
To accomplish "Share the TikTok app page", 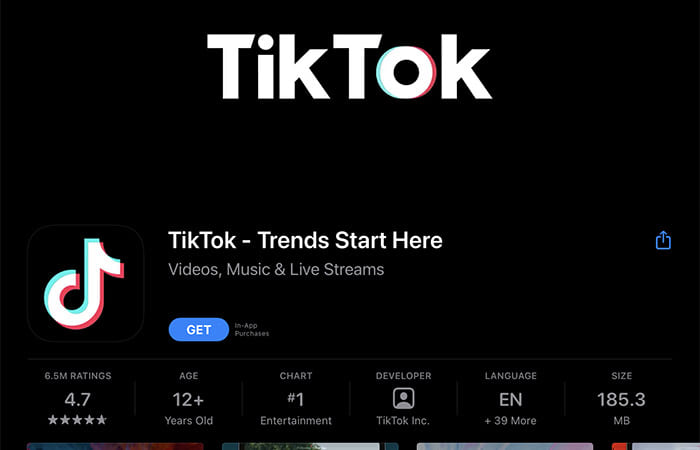I will point(662,241).
